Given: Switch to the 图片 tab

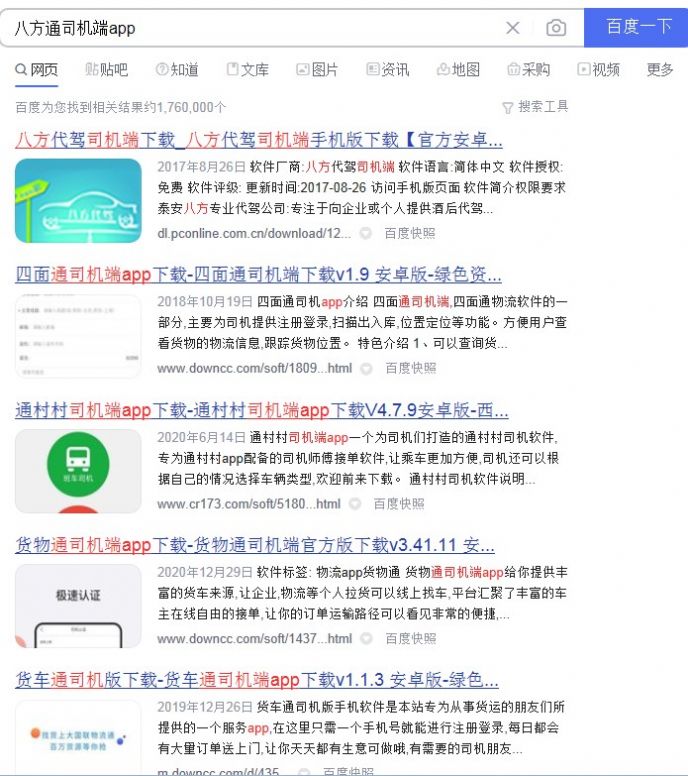Looking at the screenshot, I should 317,69.
